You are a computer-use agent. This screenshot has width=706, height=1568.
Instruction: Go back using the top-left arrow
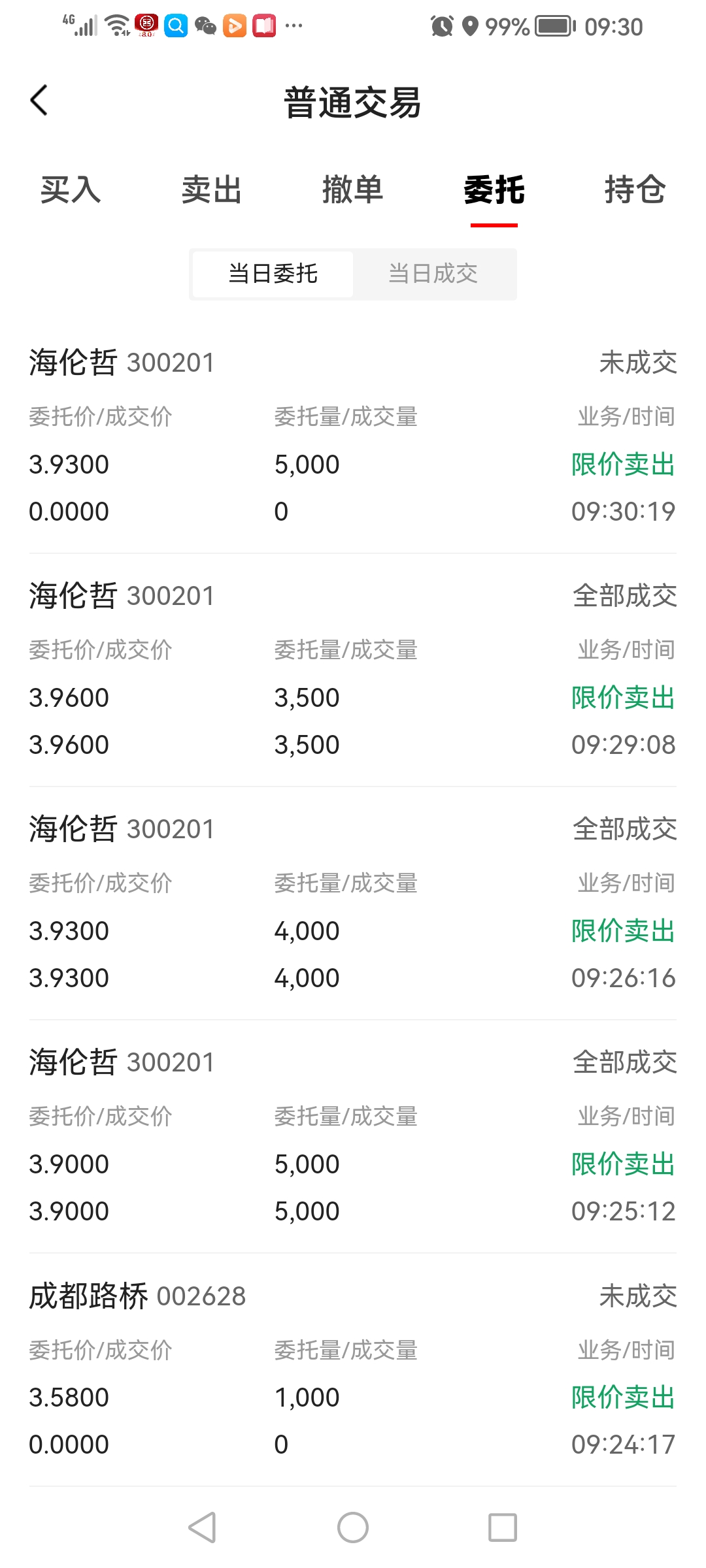(39, 101)
